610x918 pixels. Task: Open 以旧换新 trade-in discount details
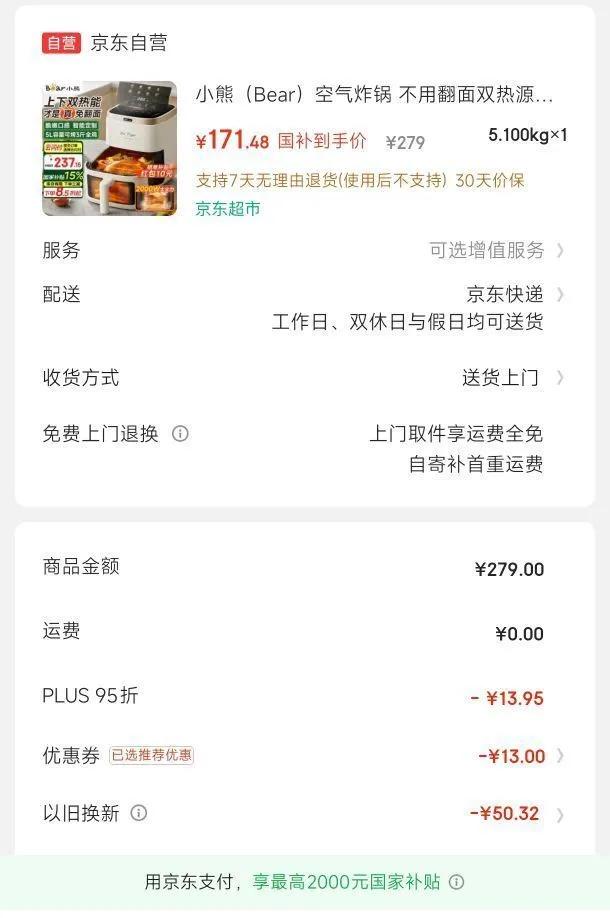point(516,813)
